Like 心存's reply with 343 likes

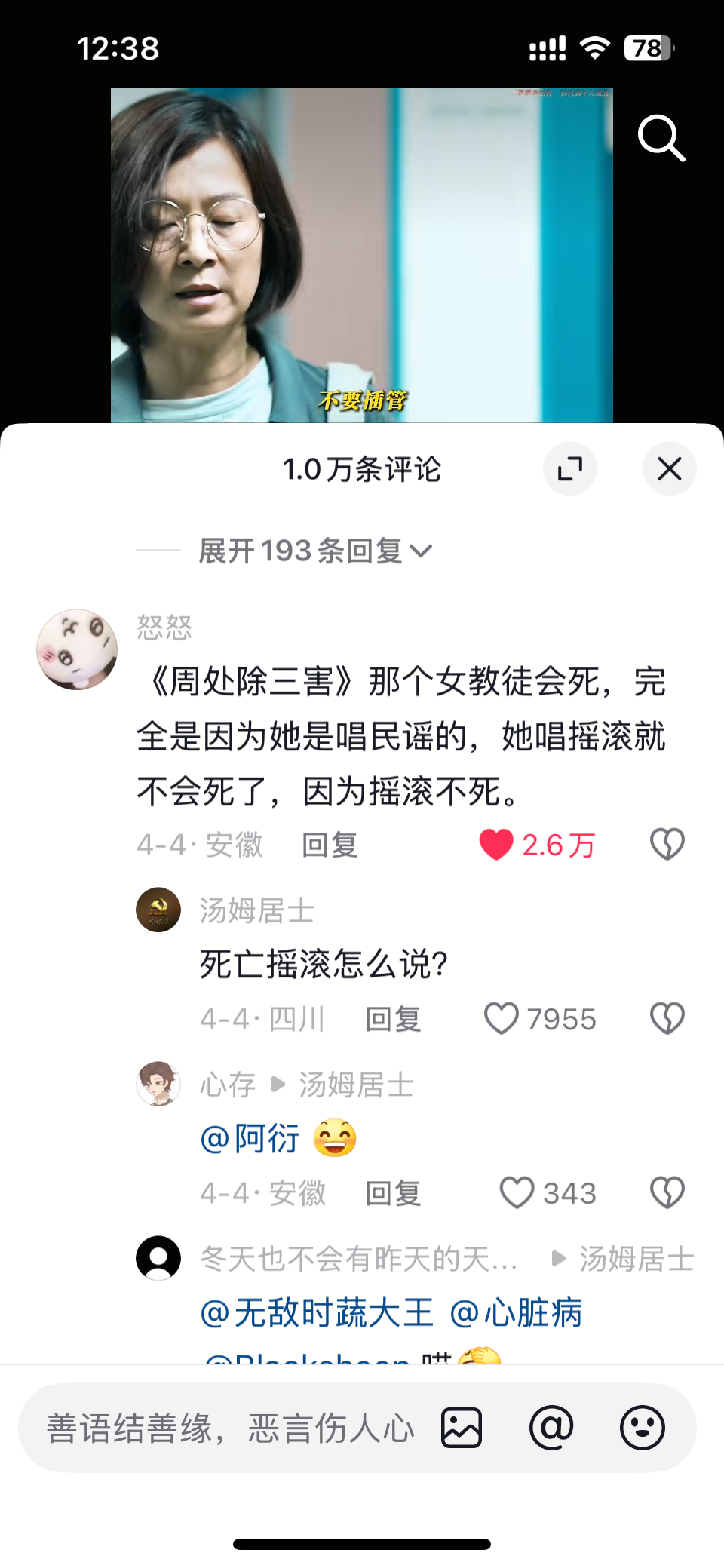pos(517,1193)
